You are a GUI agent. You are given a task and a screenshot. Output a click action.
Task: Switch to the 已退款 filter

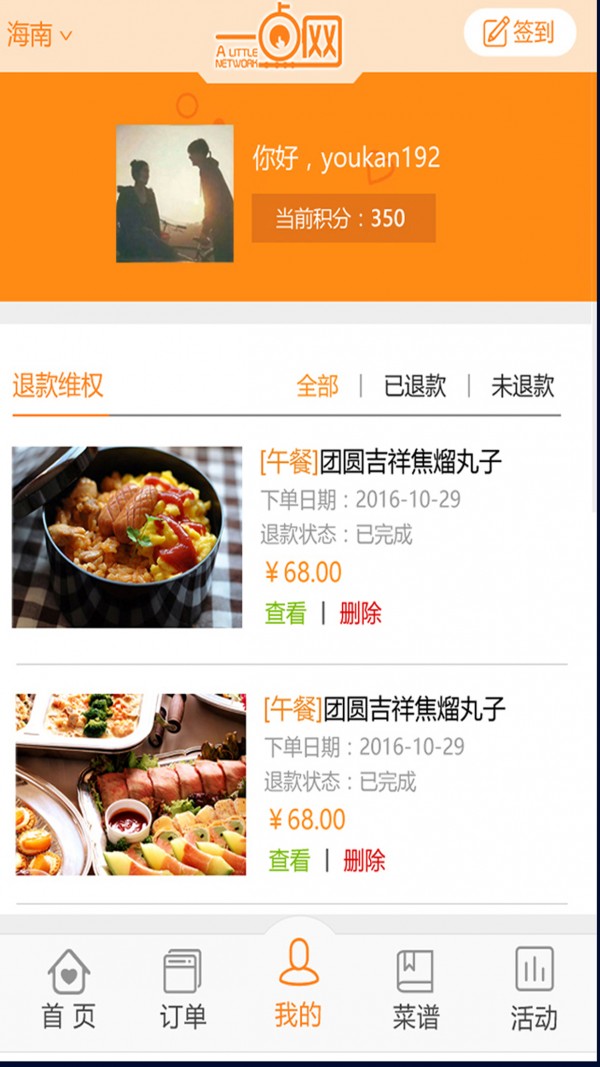tap(415, 386)
